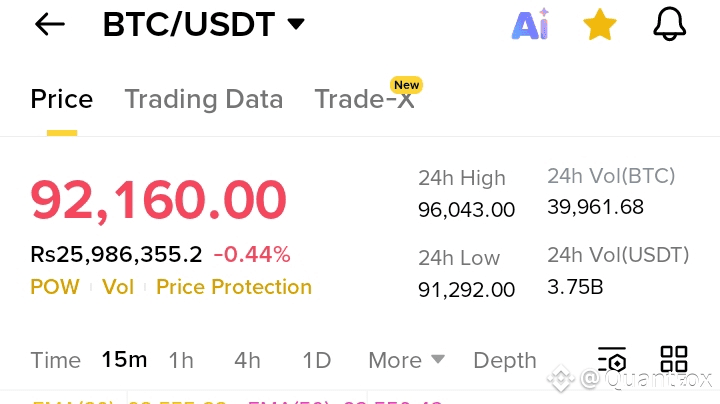Expand the More intervals dropdown
The image size is (720, 404).
pos(406,360)
